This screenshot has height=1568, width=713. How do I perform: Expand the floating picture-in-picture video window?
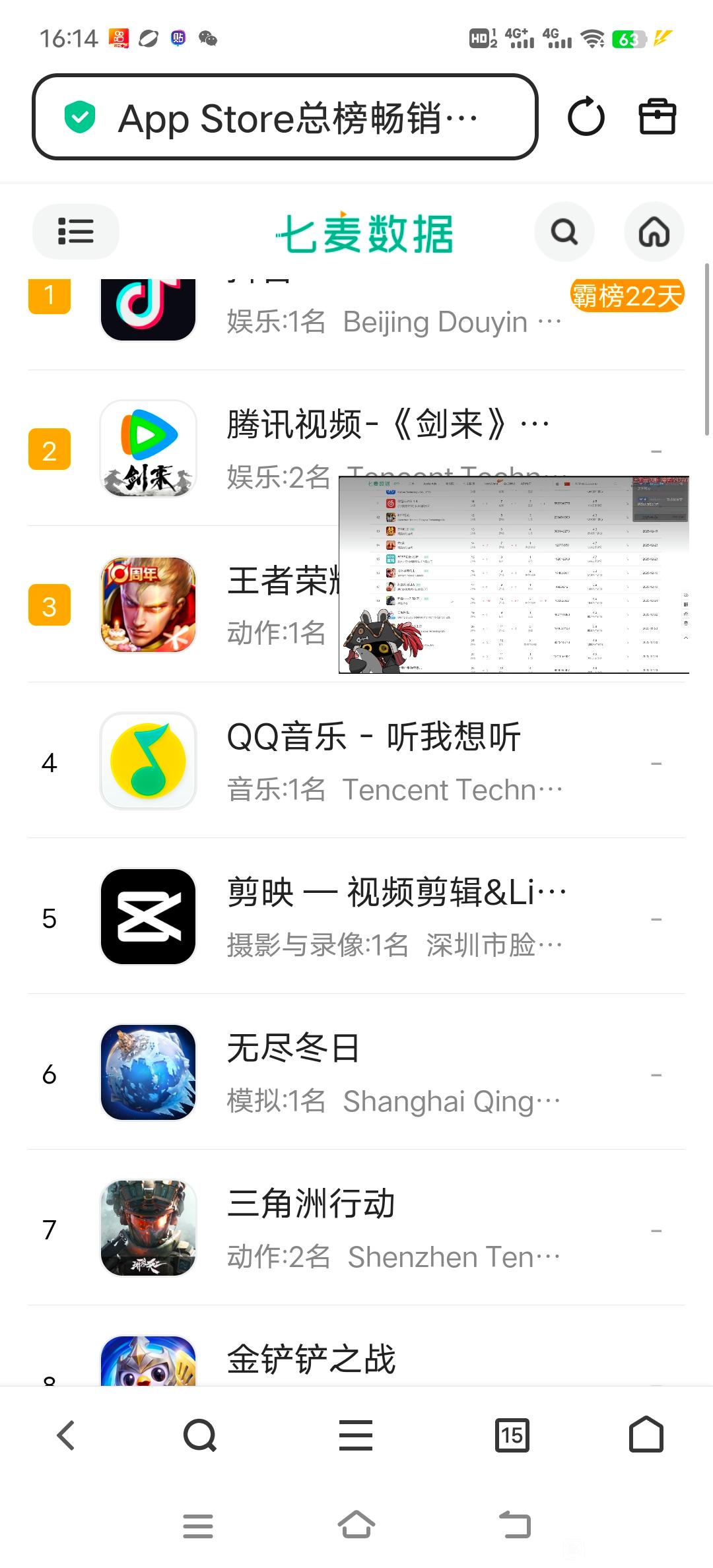point(514,575)
